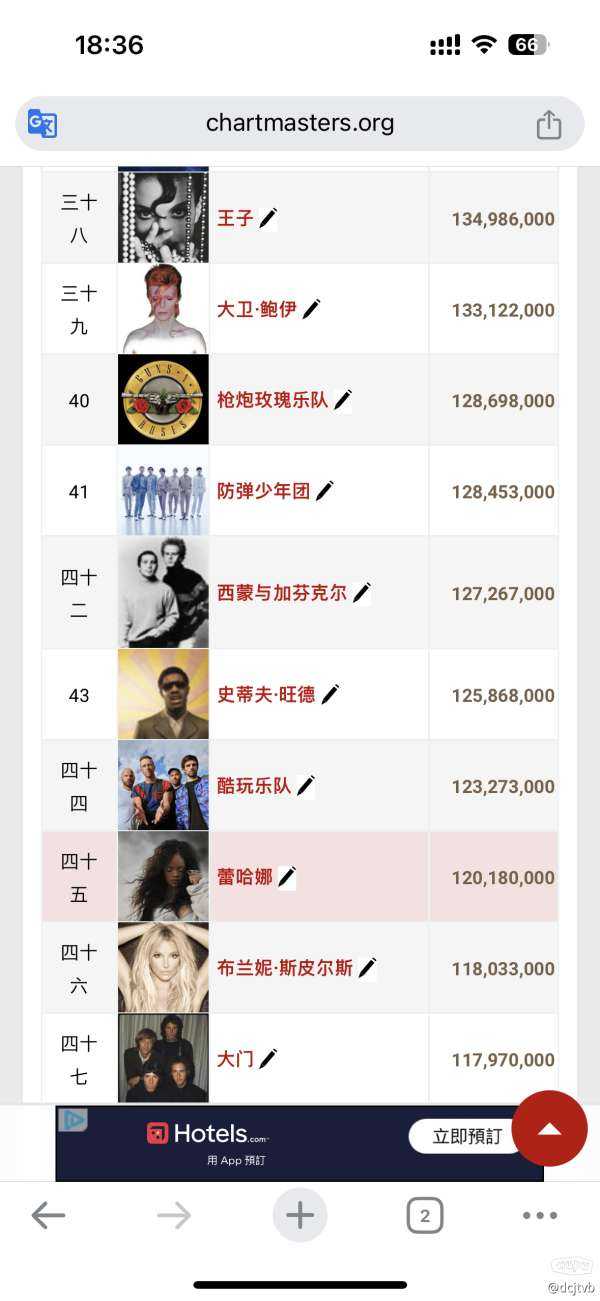Tap 立即預訂 on the Hotels.com ad
Image resolution: width=600 pixels, height=1301 pixels.
pos(467,1137)
